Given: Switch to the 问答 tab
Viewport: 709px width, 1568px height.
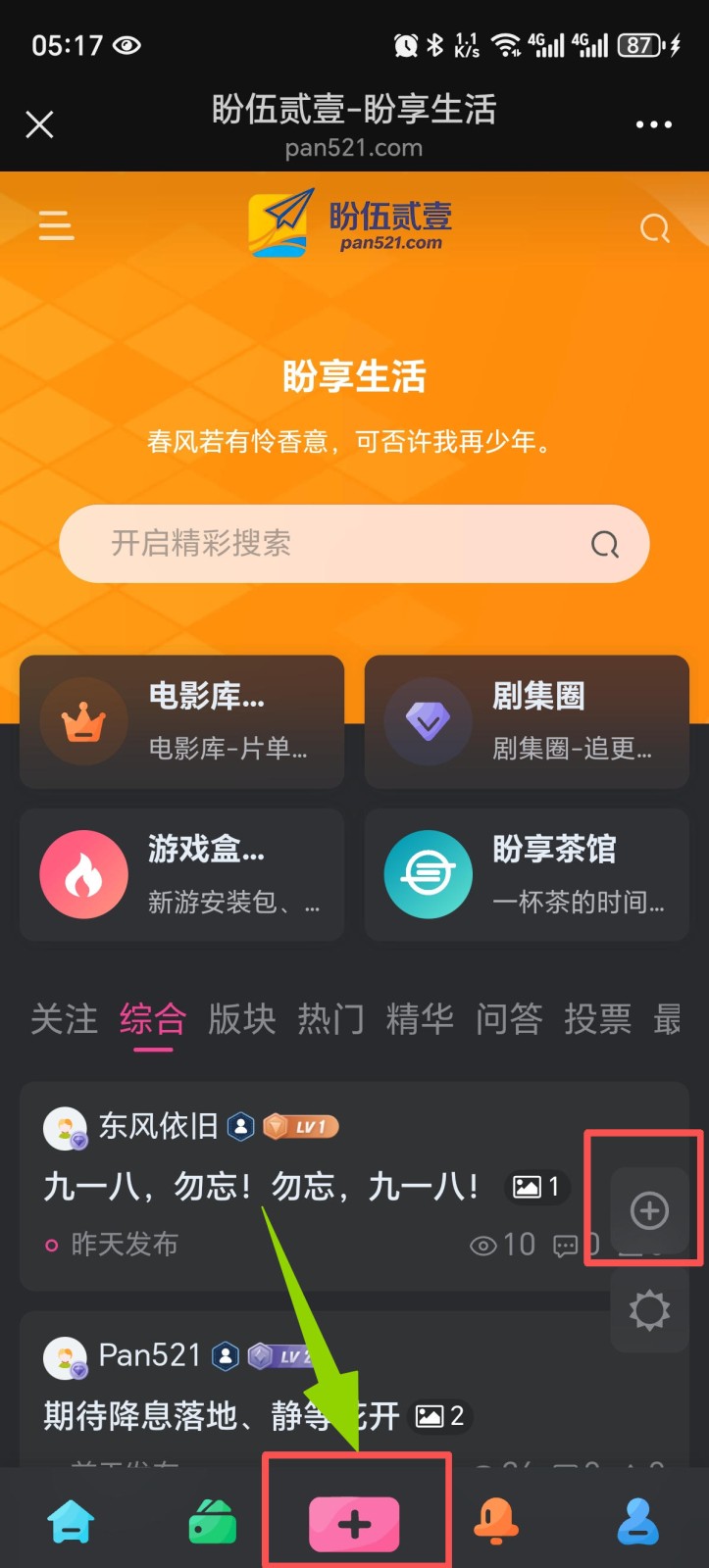Looking at the screenshot, I should click(x=509, y=1019).
